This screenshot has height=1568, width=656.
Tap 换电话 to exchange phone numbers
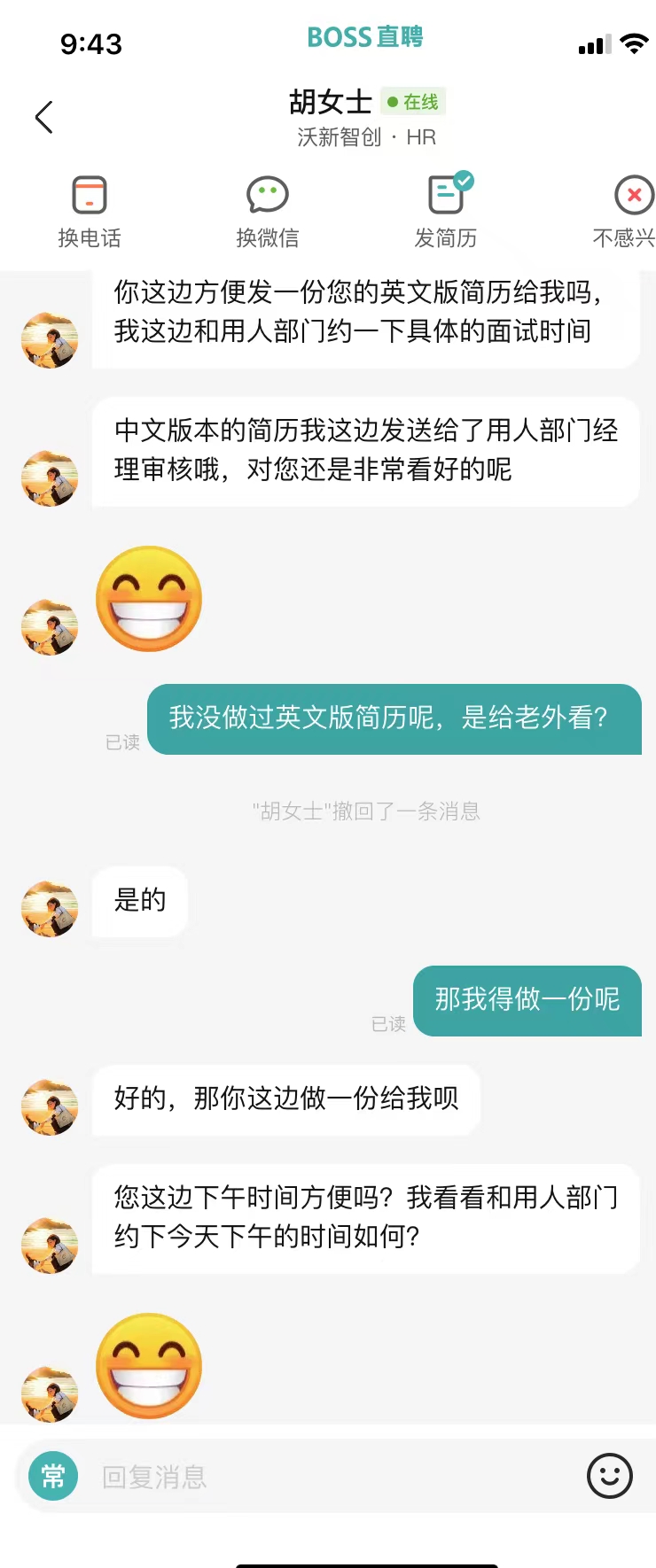[90, 211]
